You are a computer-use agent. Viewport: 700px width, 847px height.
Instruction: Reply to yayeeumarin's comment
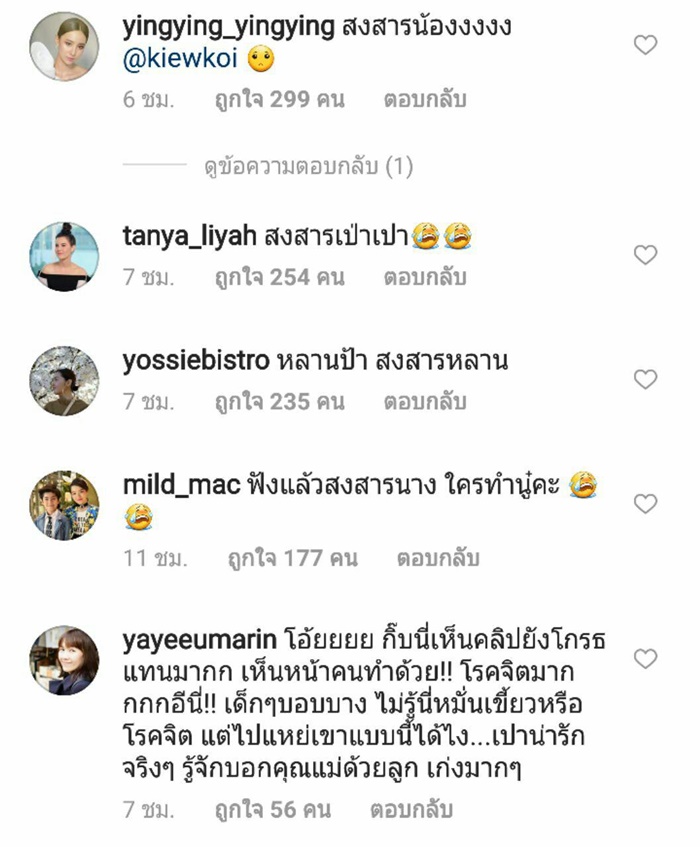coord(410,809)
